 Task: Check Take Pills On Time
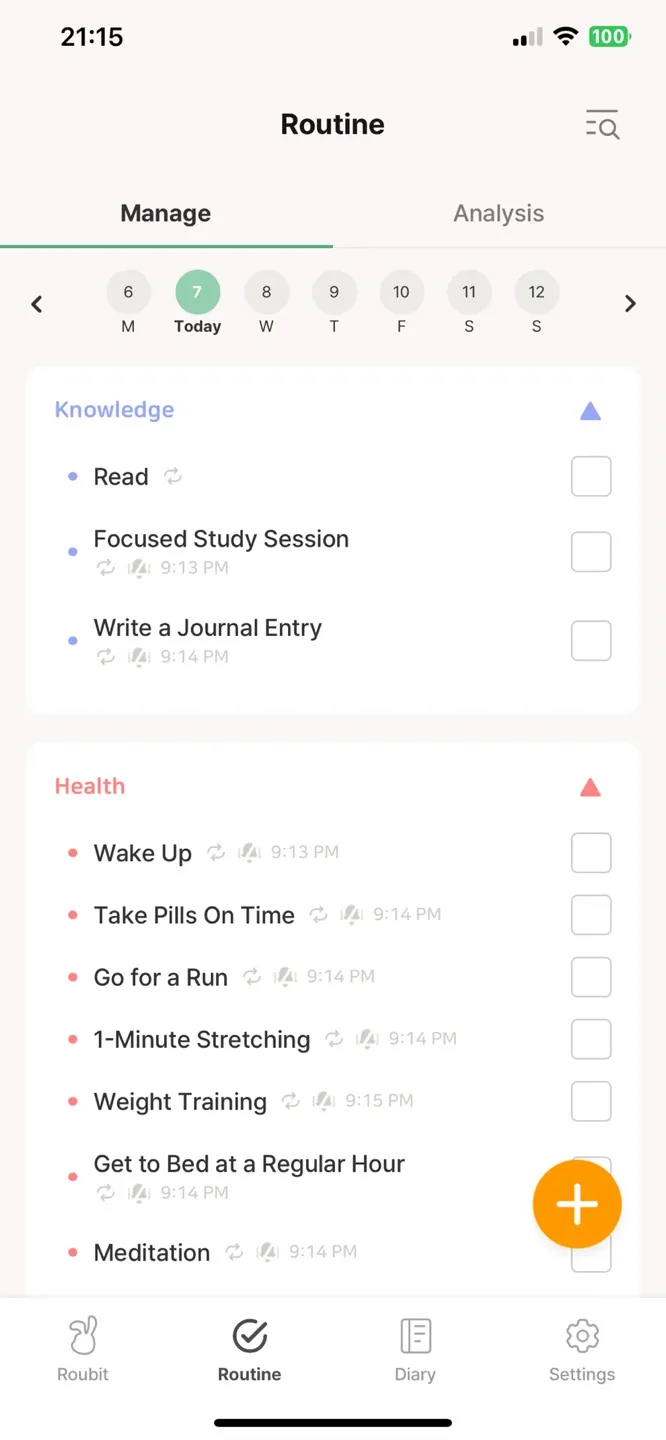click(x=591, y=915)
